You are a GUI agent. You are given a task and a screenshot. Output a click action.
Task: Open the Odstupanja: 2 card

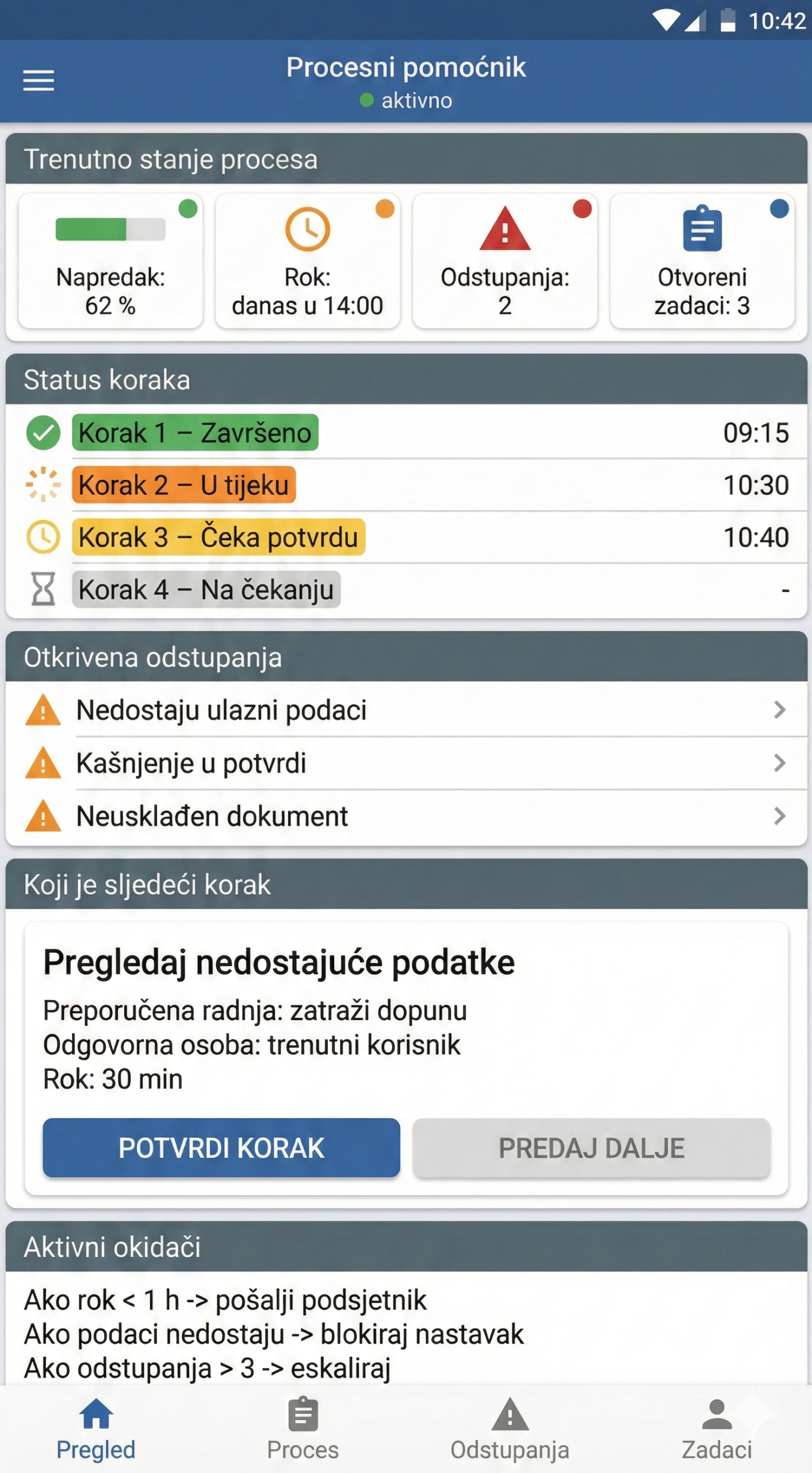coord(505,262)
